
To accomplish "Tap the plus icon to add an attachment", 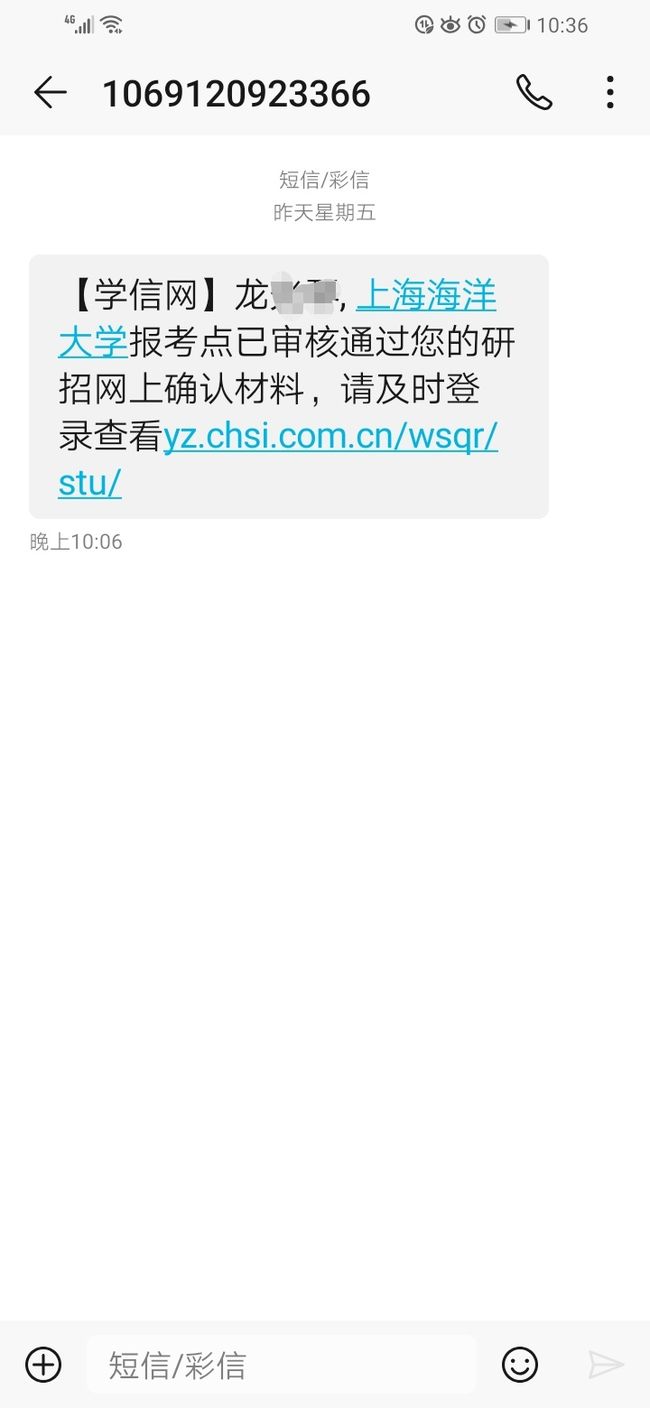I will click(x=43, y=1364).
